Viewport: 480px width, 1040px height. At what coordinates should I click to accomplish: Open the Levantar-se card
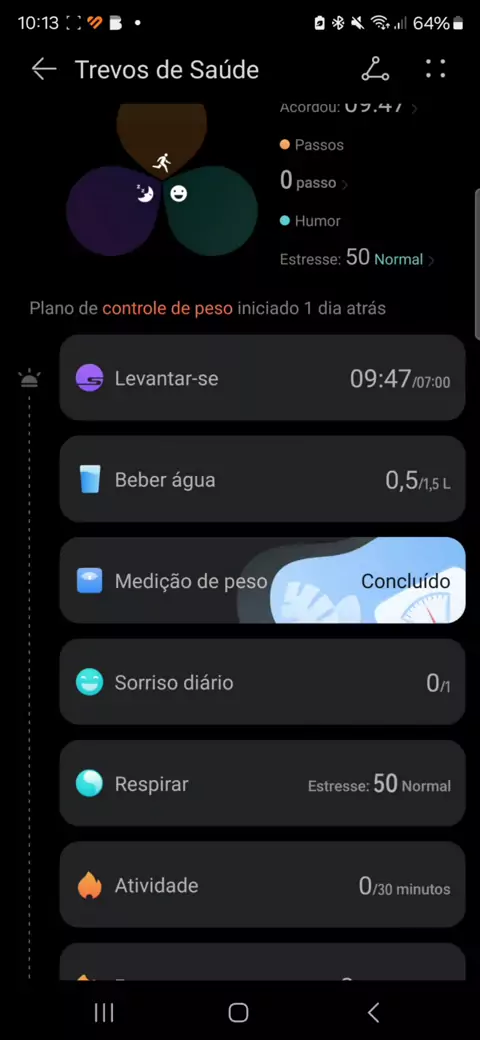tap(263, 378)
